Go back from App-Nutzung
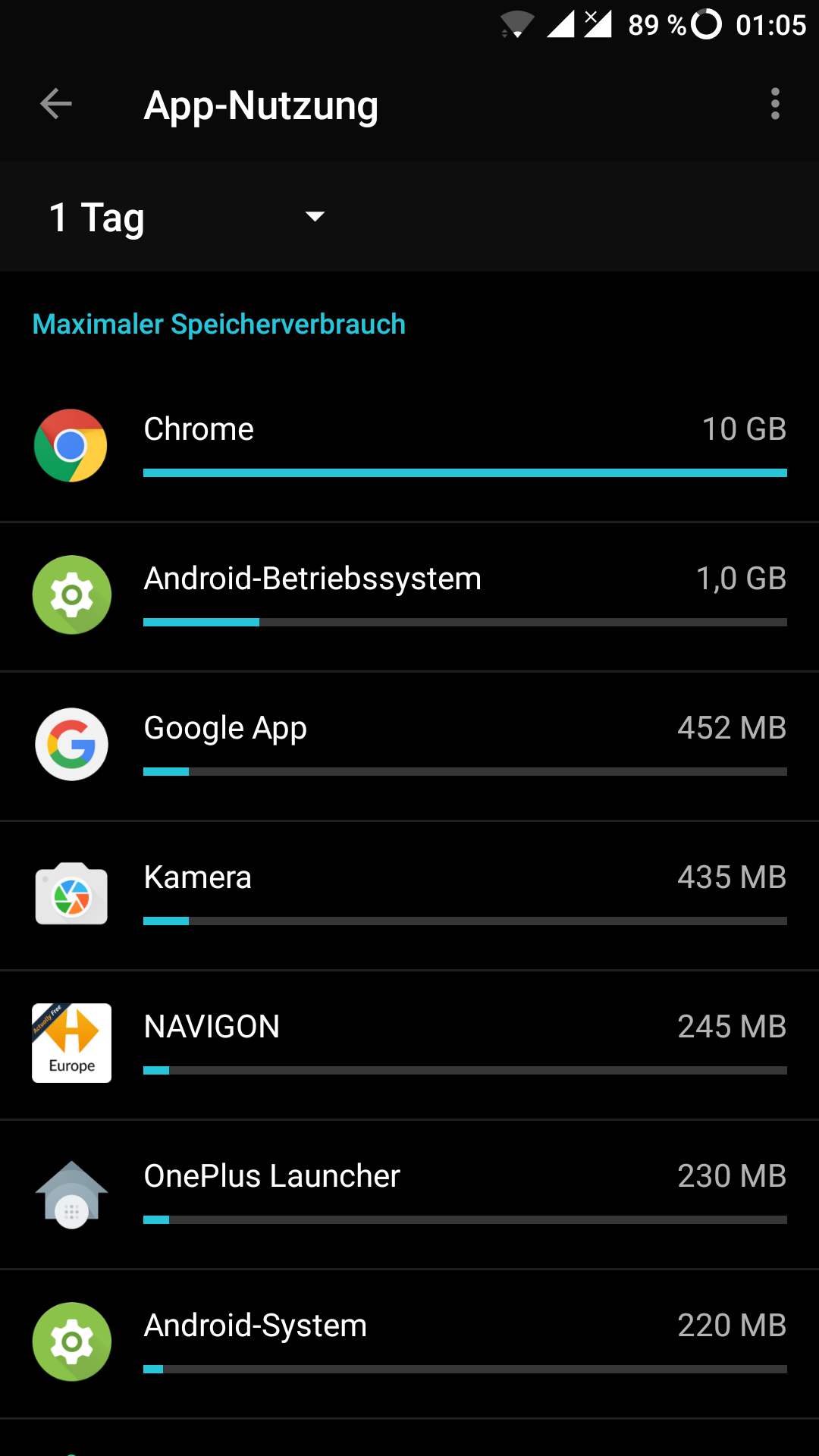Viewport: 819px width, 1456px height. point(56,104)
